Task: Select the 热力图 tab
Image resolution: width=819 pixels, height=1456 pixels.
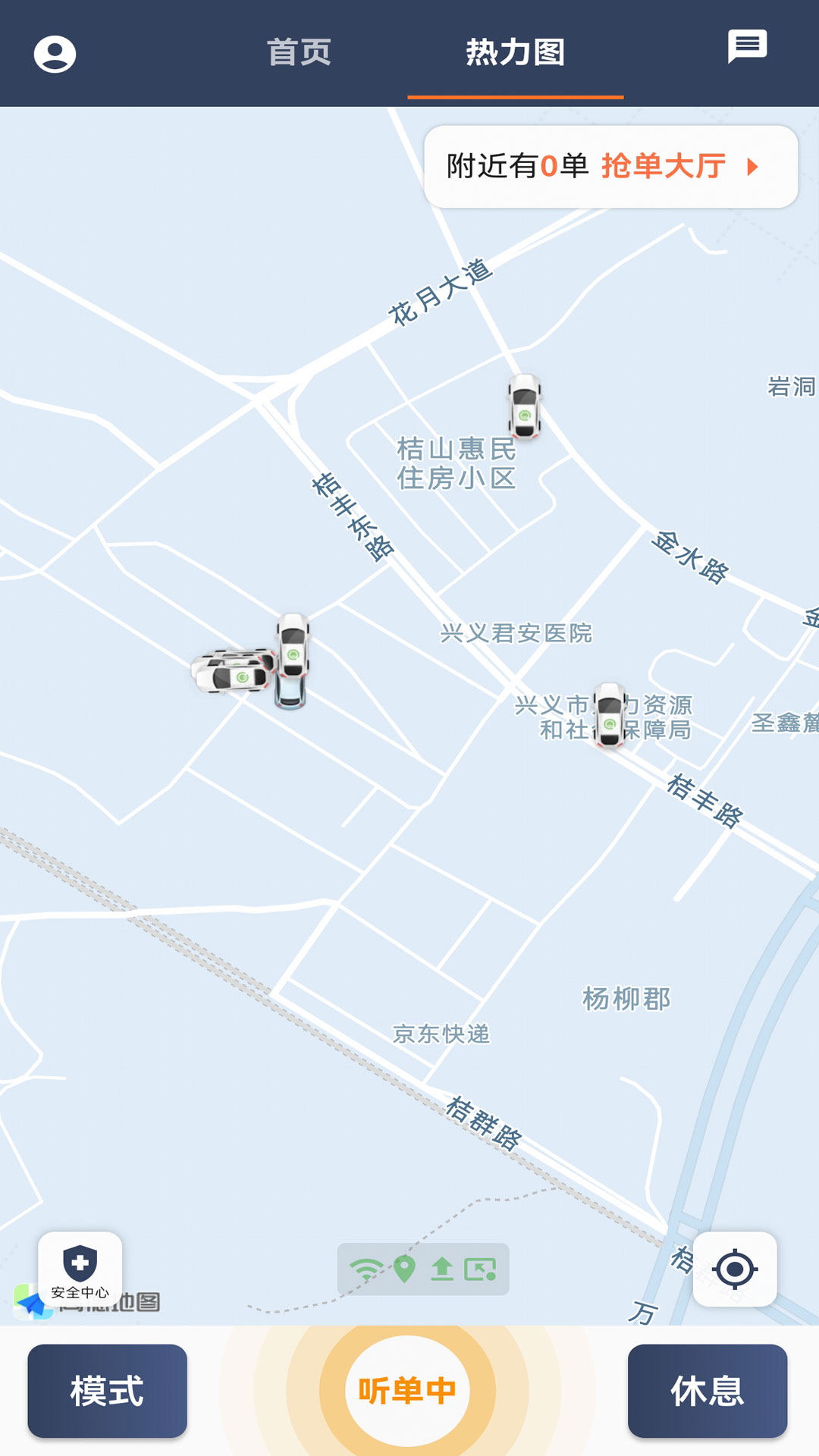Action: [x=515, y=52]
